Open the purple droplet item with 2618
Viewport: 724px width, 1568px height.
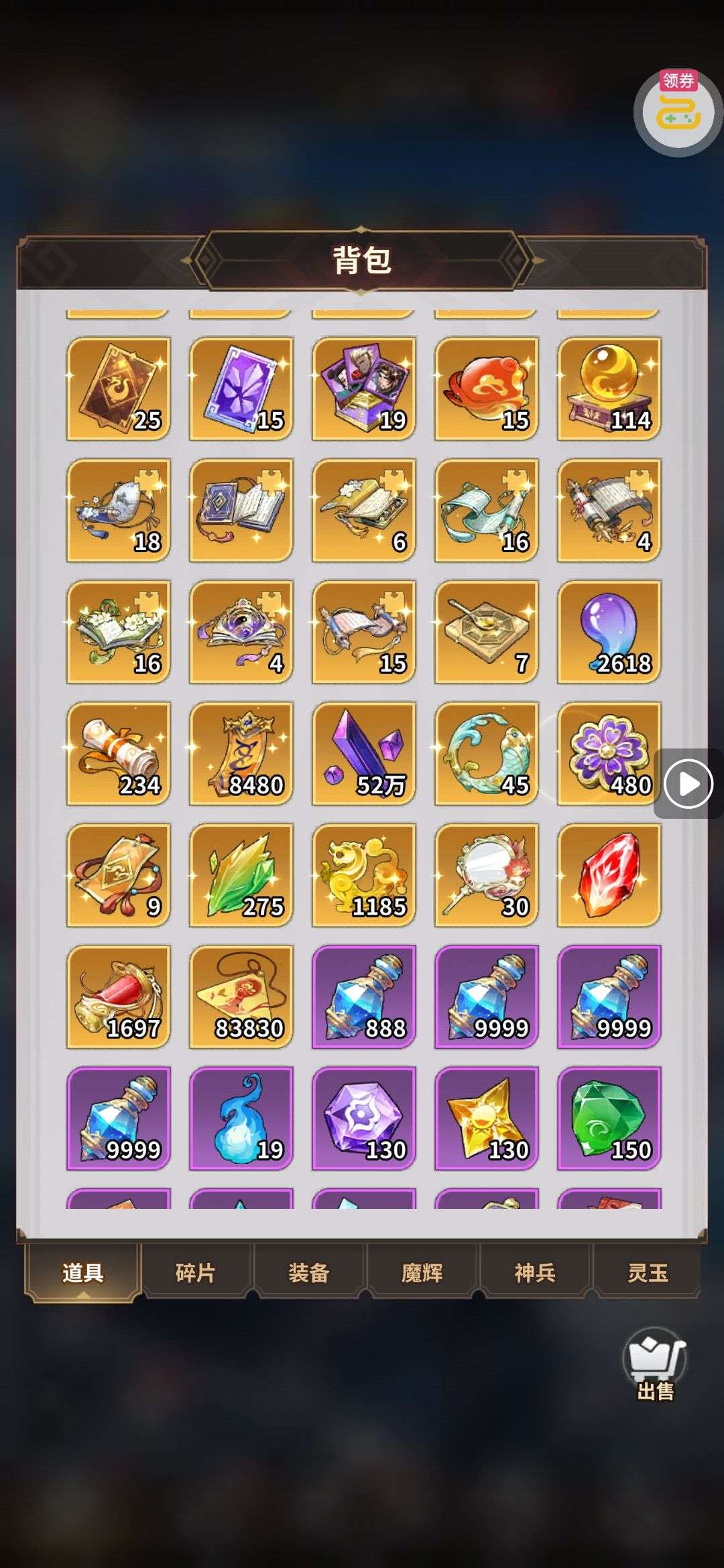[609, 632]
